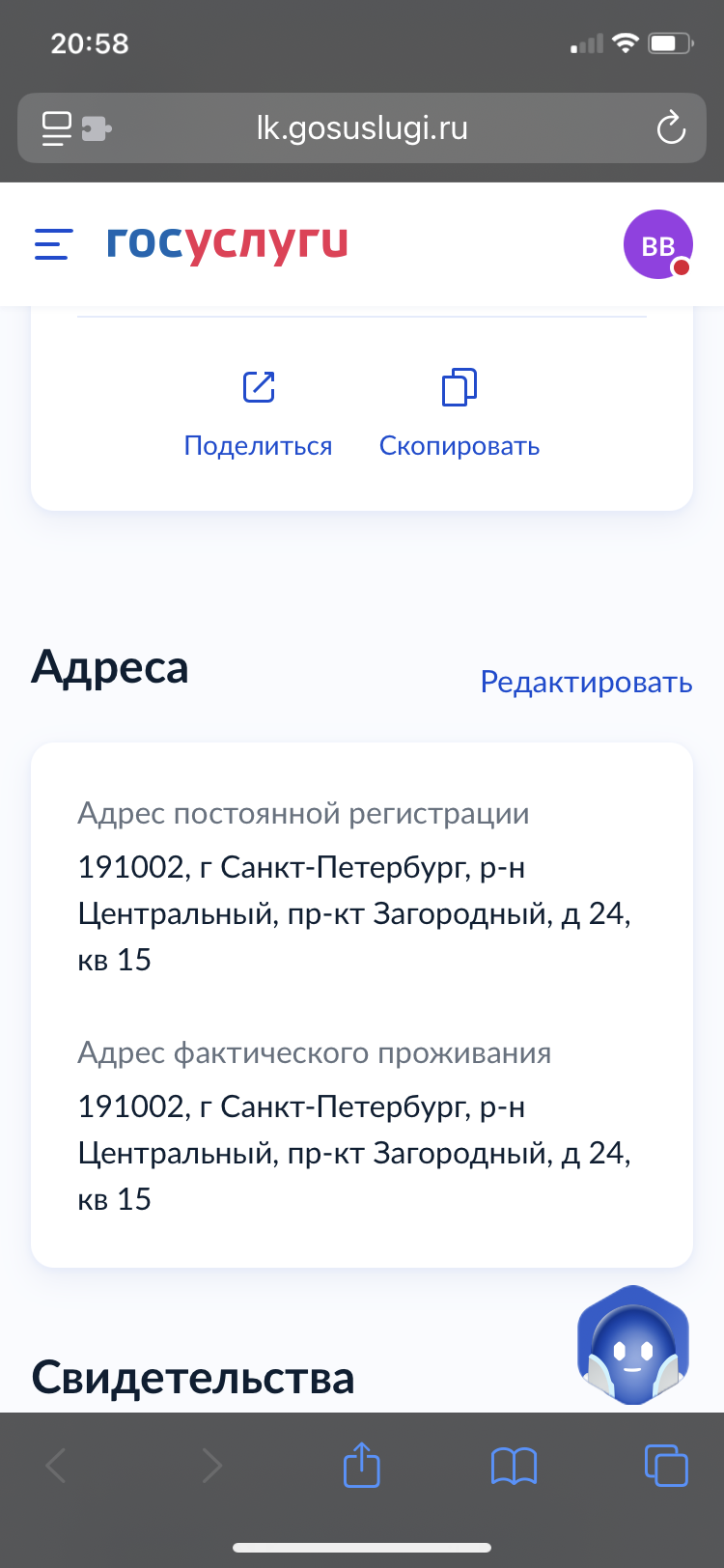
Task: Tap Редактировать next to Адреса
Action: pos(586,682)
